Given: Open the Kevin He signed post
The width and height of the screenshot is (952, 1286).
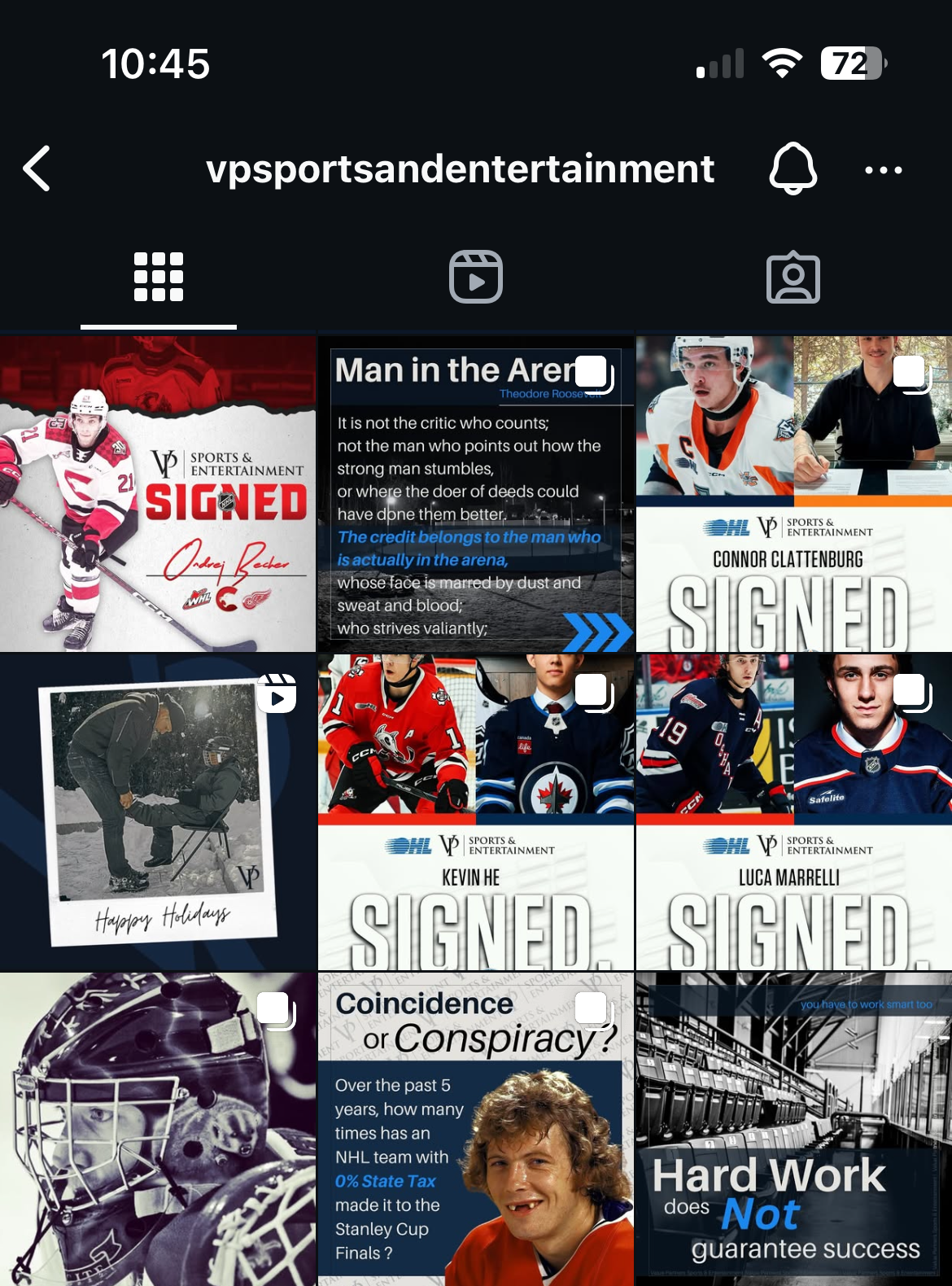Looking at the screenshot, I should point(476,812).
